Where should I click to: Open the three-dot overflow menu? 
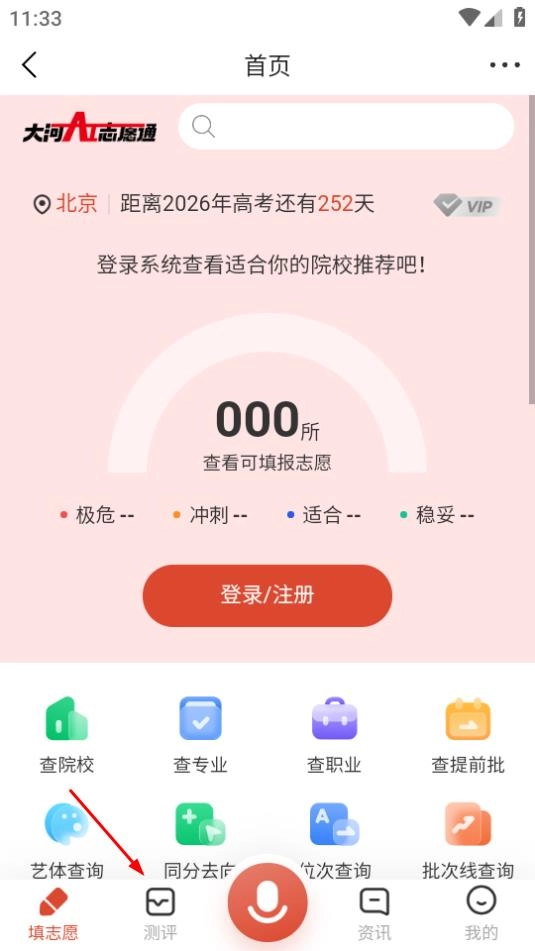[505, 65]
